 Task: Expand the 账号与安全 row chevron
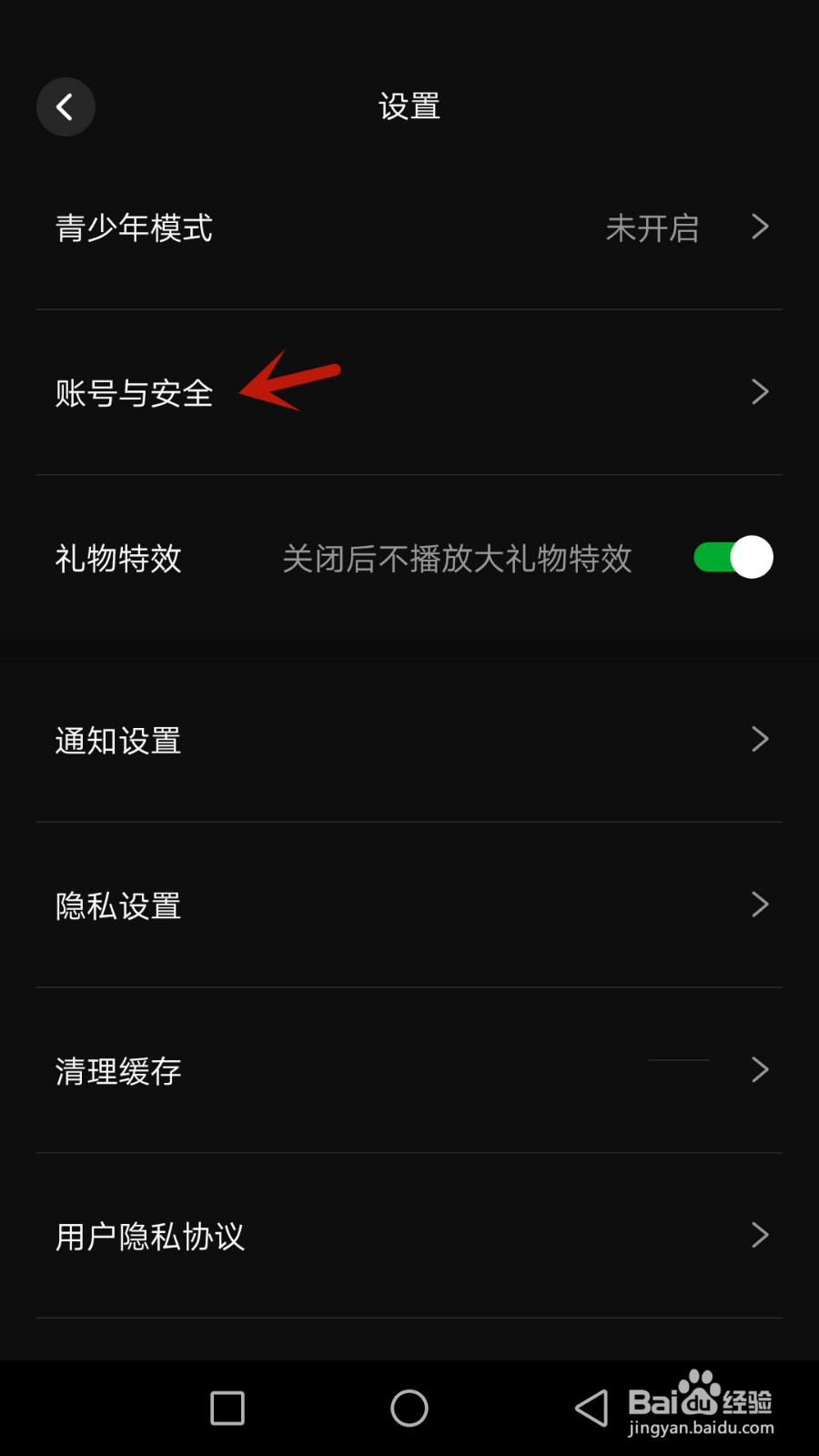(761, 392)
